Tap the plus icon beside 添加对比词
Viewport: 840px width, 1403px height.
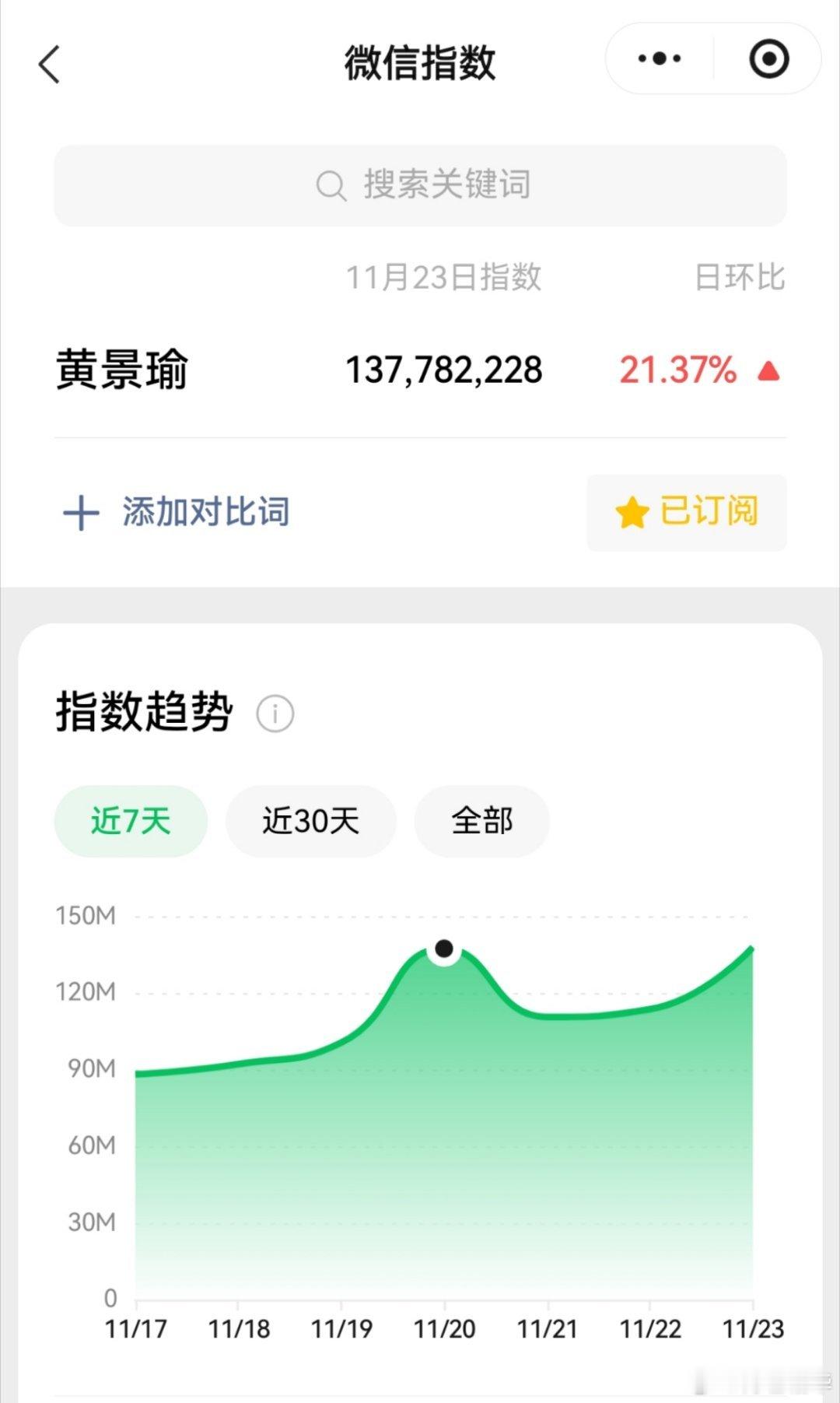point(81,512)
